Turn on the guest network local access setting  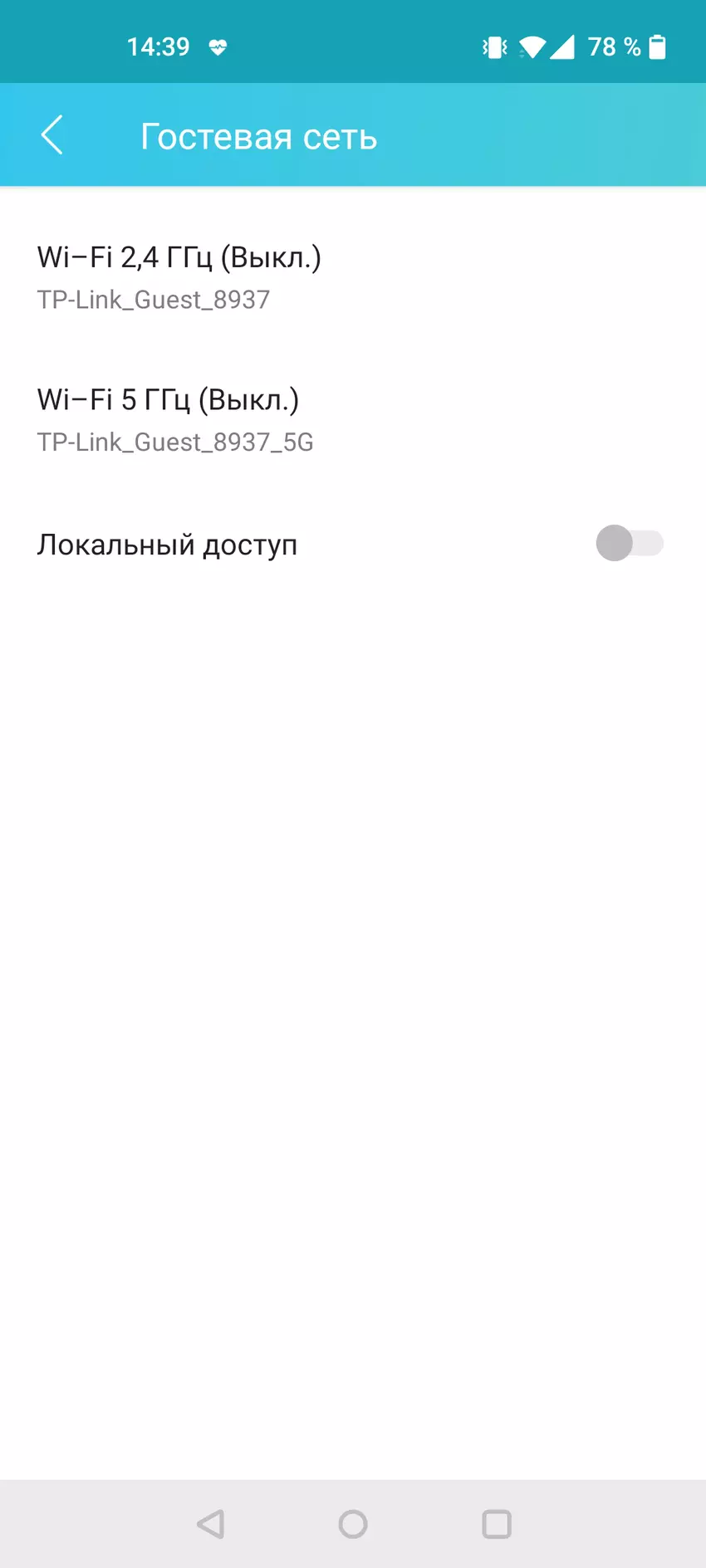coord(630,544)
